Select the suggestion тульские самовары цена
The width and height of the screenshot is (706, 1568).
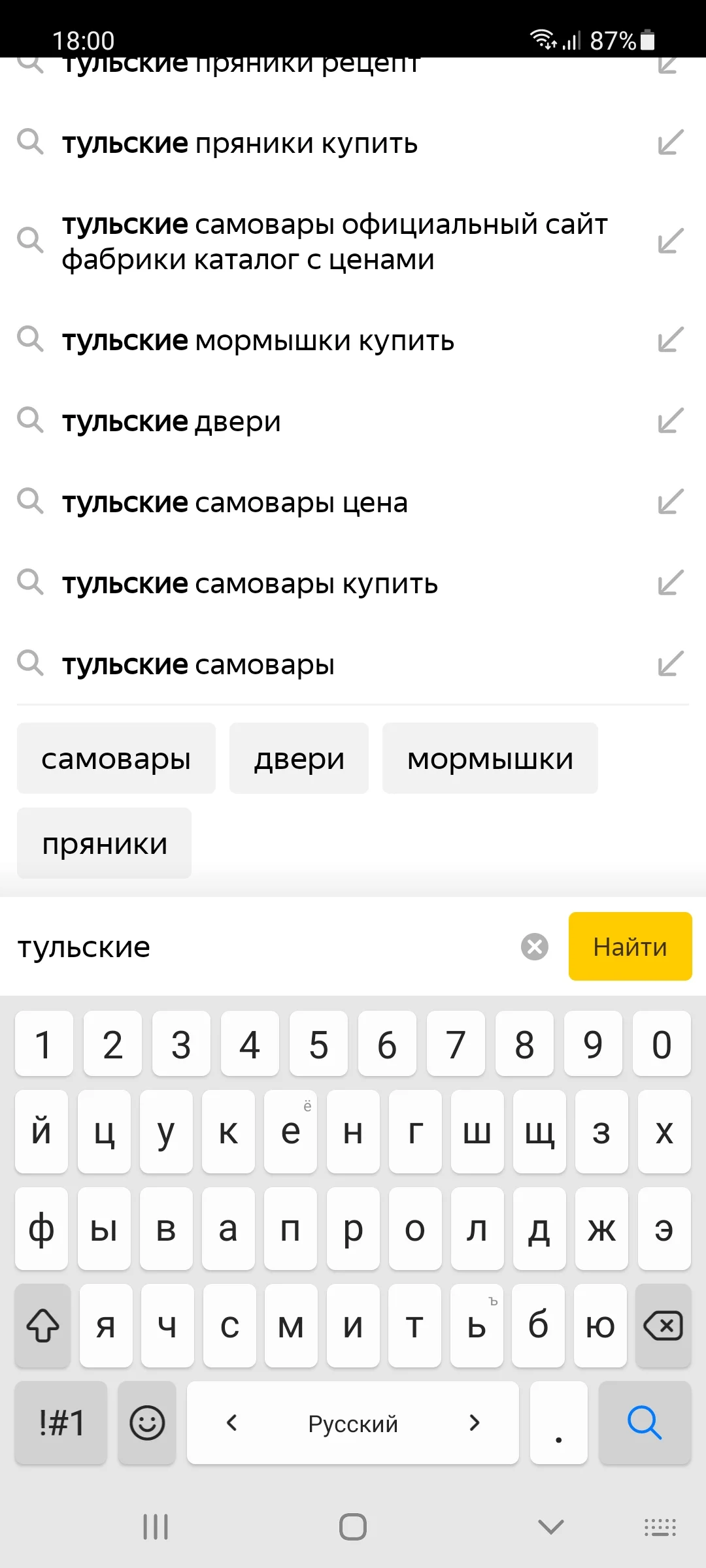pos(235,502)
